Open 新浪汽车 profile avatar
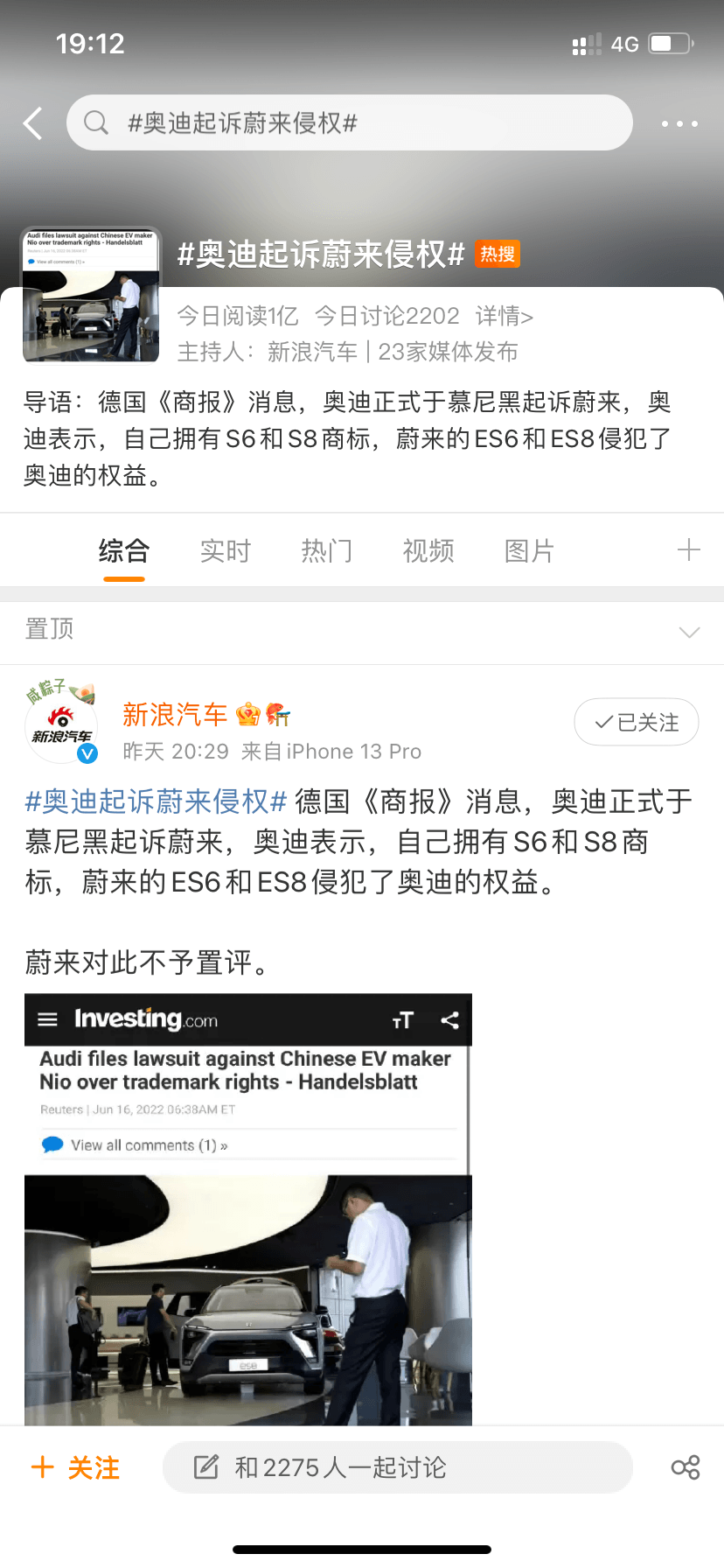The height and width of the screenshot is (1568, 724). click(60, 724)
